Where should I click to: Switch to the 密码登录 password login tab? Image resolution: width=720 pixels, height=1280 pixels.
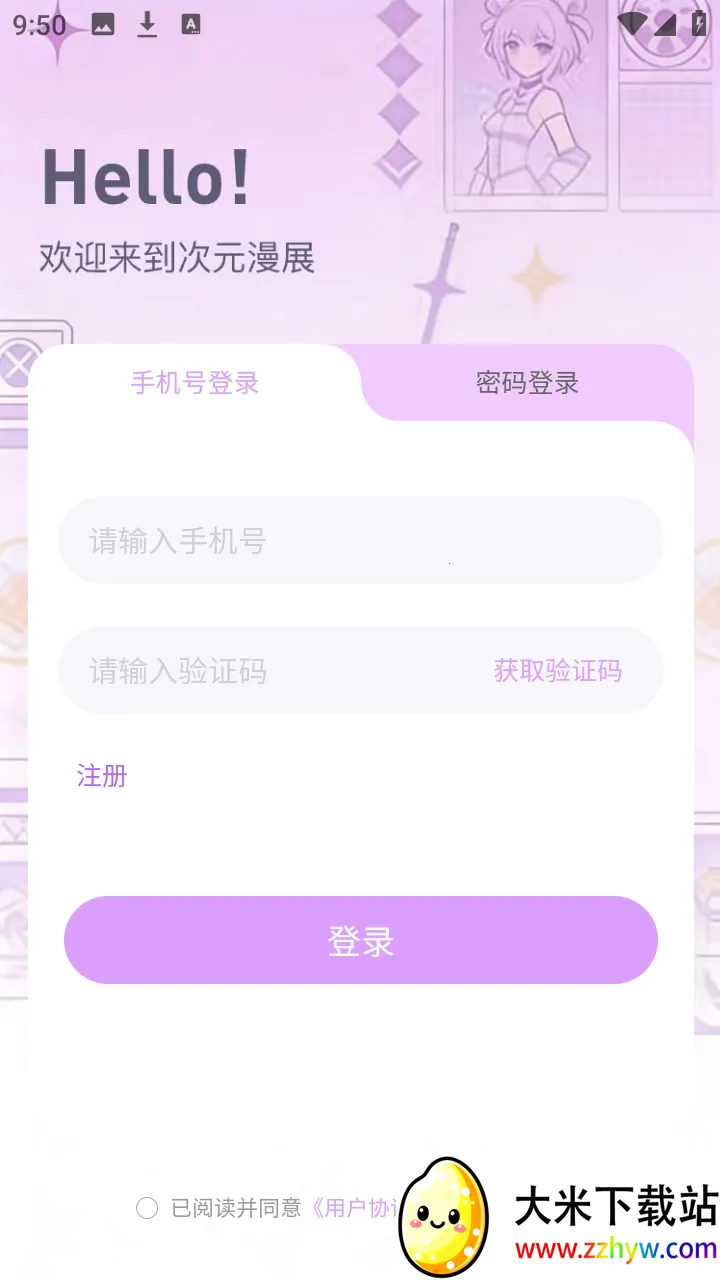coord(527,383)
